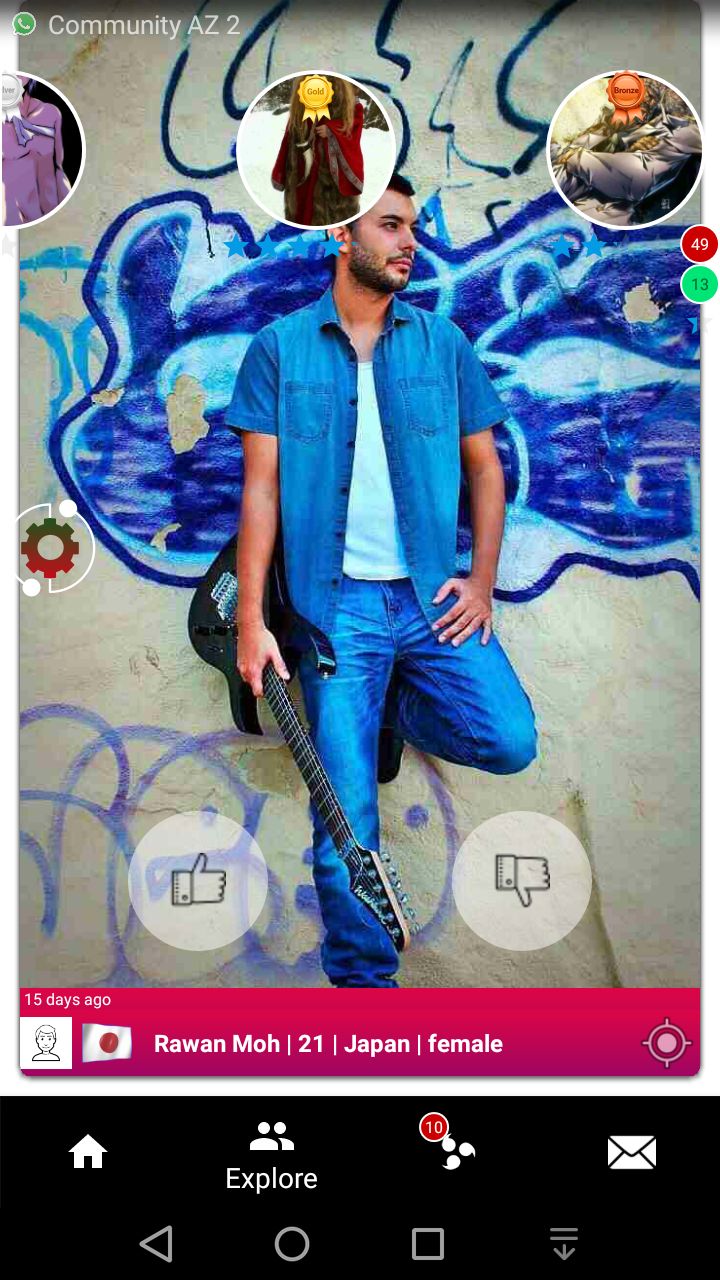The height and width of the screenshot is (1280, 720).
Task: Open Rawan Moh's profile avatar icon
Action: tap(46, 1044)
